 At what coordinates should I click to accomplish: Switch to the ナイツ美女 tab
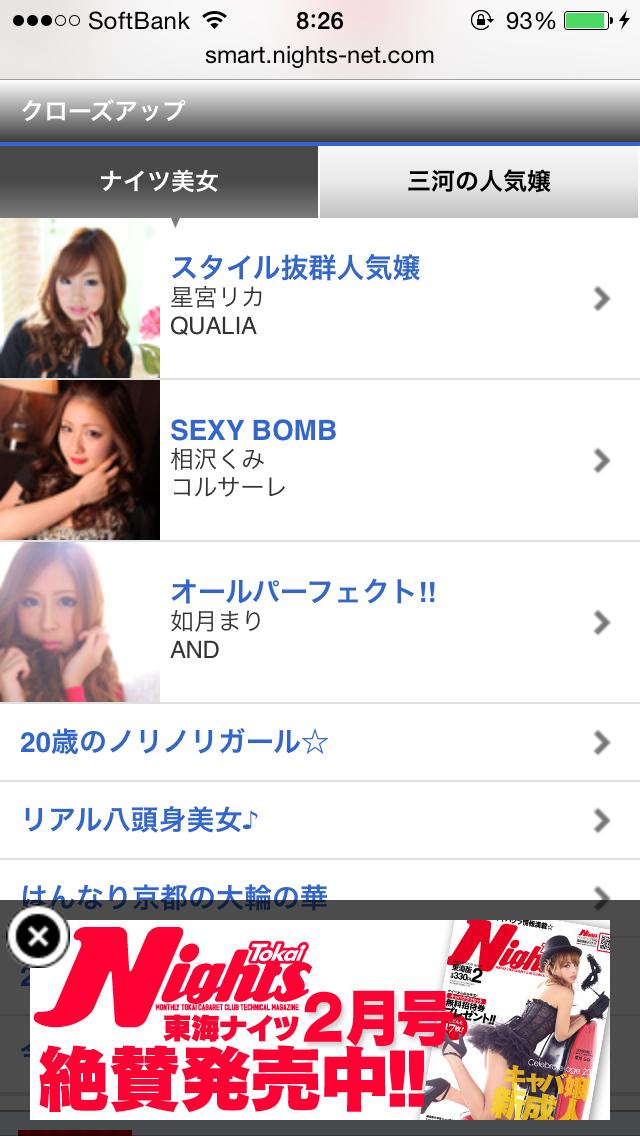(159, 182)
